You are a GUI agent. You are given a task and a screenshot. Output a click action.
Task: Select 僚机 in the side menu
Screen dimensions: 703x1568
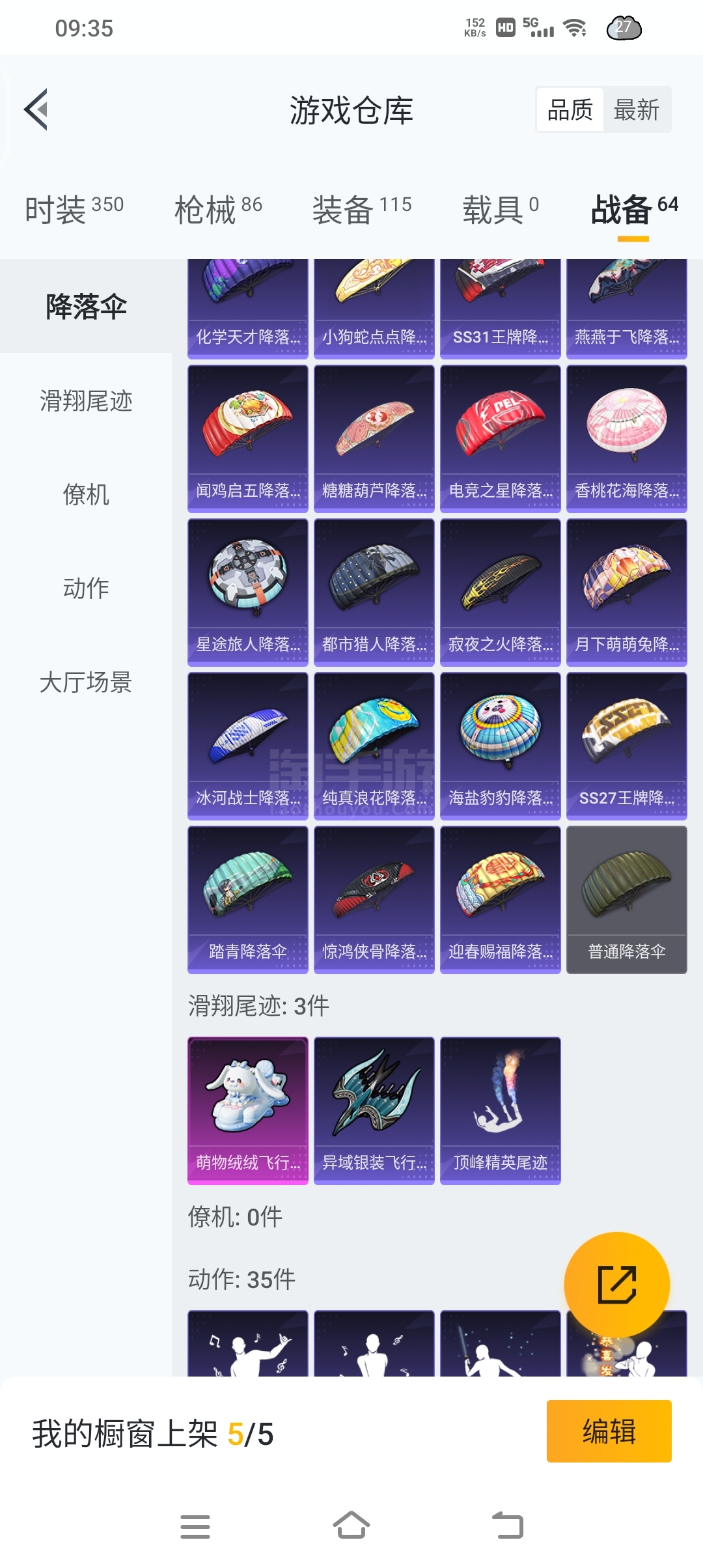pyautogui.click(x=86, y=494)
